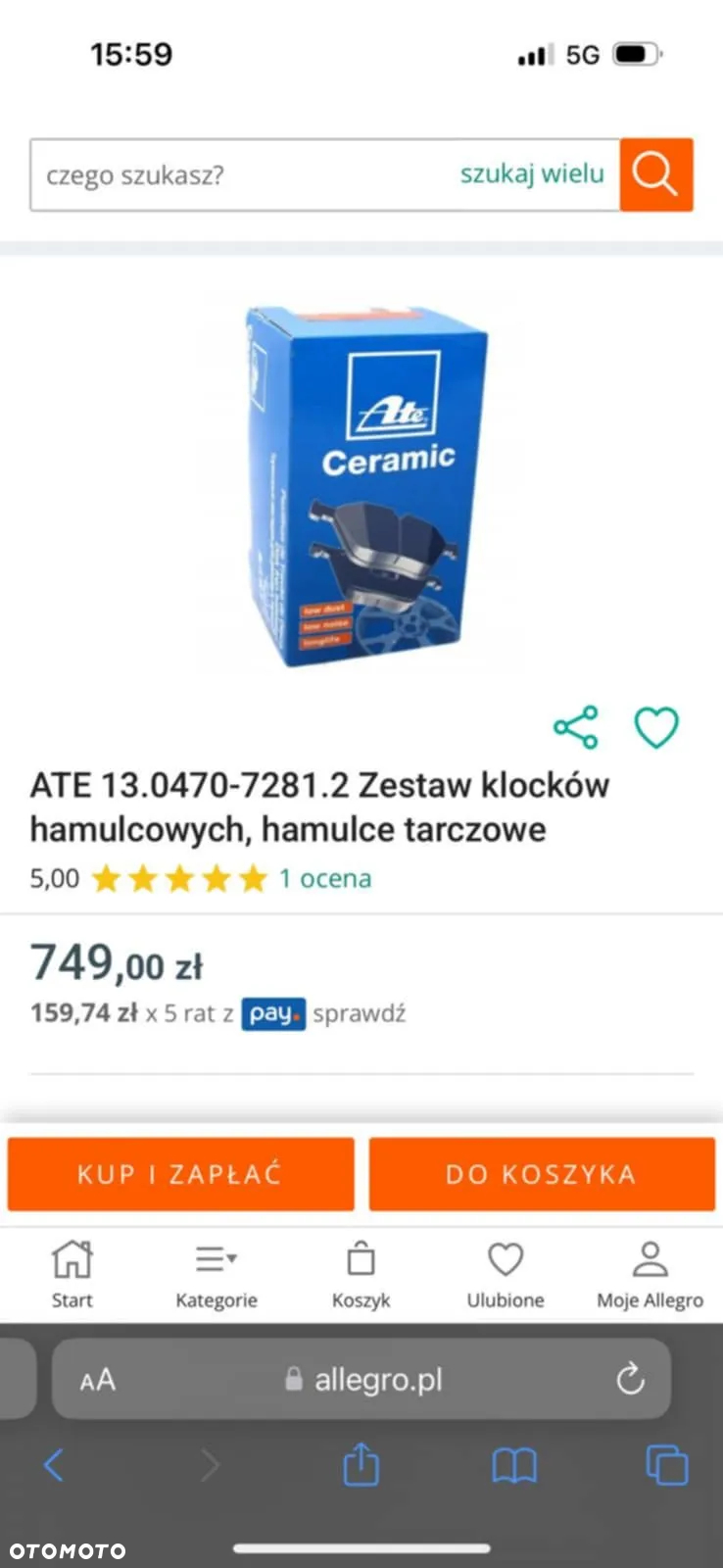
Task: Go back with the Safari back arrow
Action: 54,1466
